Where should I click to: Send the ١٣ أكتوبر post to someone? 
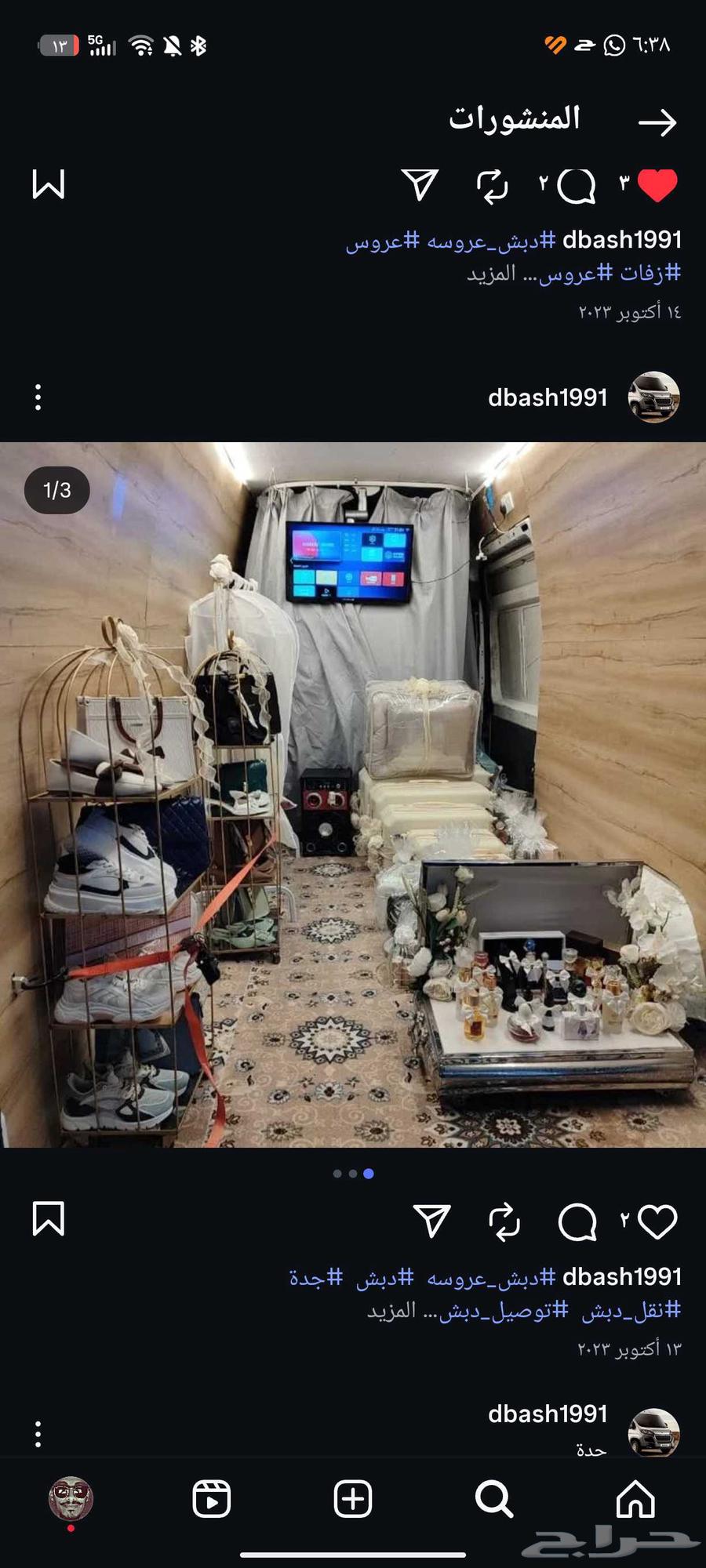[x=431, y=1221]
